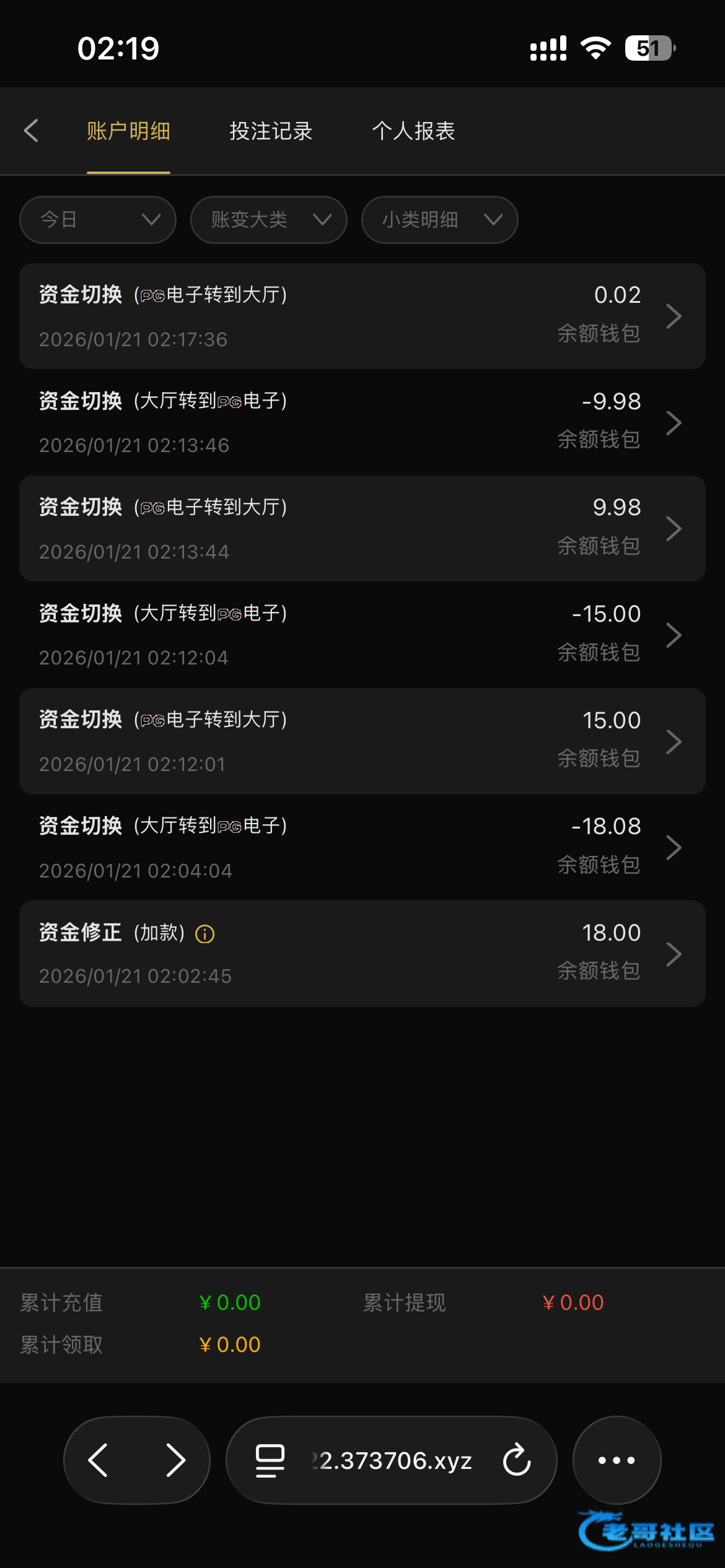View details of the -18.08 transfer
The image size is (725, 1568).
(362, 847)
